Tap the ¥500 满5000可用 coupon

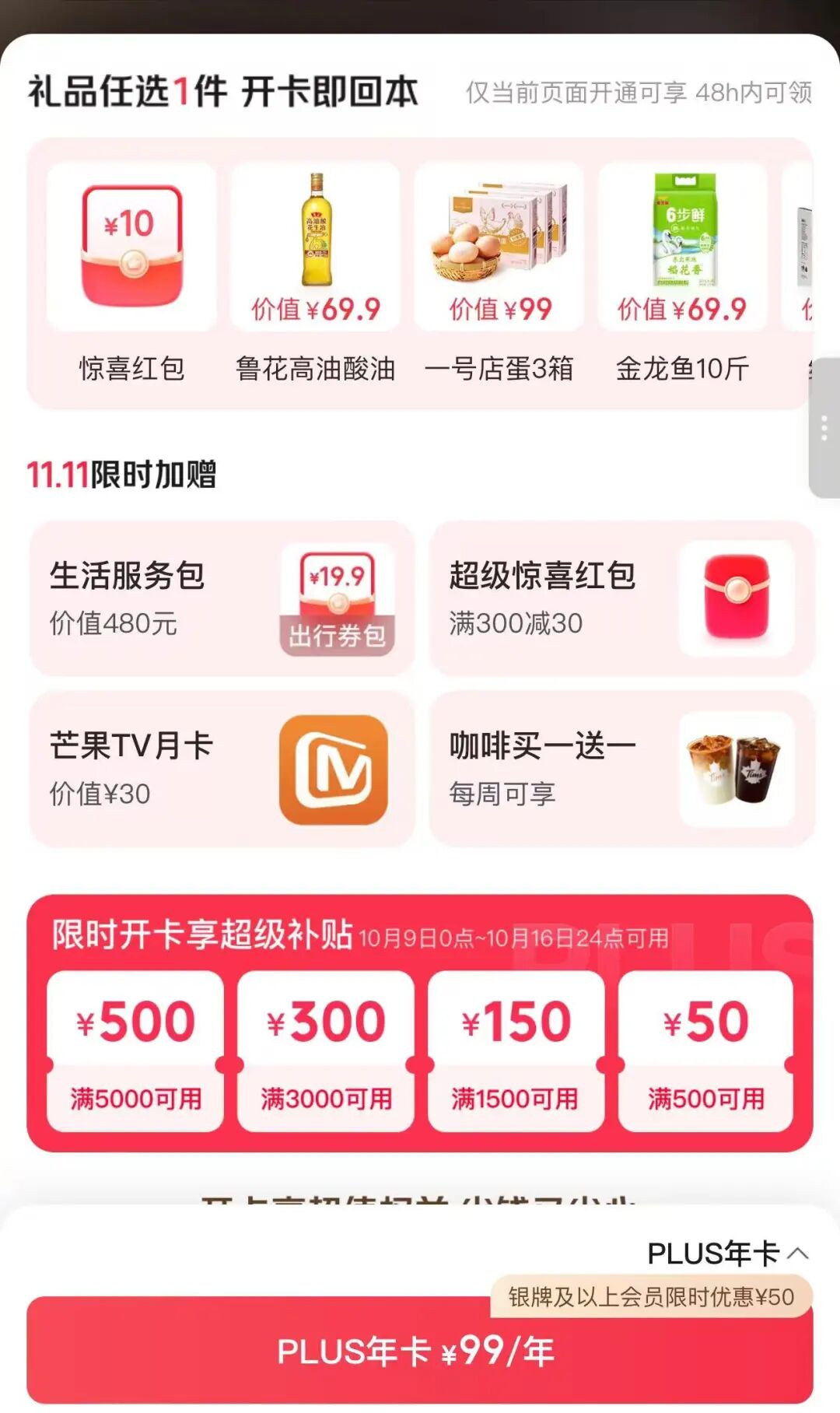tap(135, 1050)
